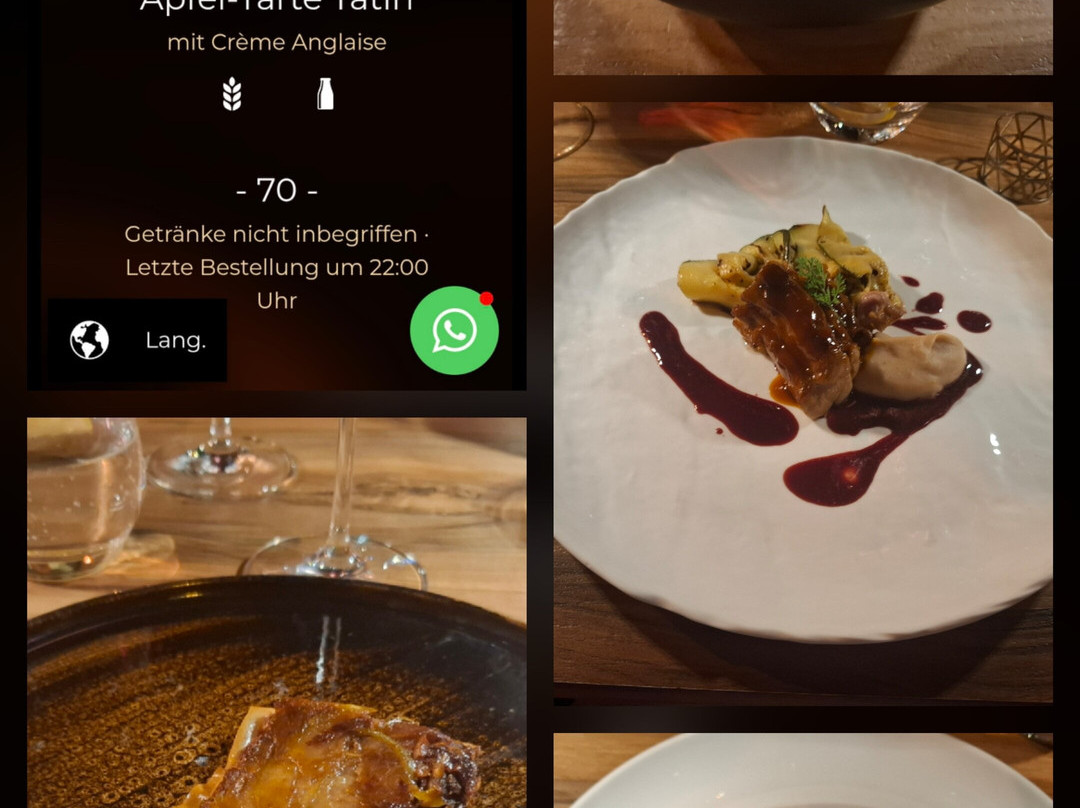Open the Lang. language selector
This screenshot has height=808, width=1080.
point(137,340)
